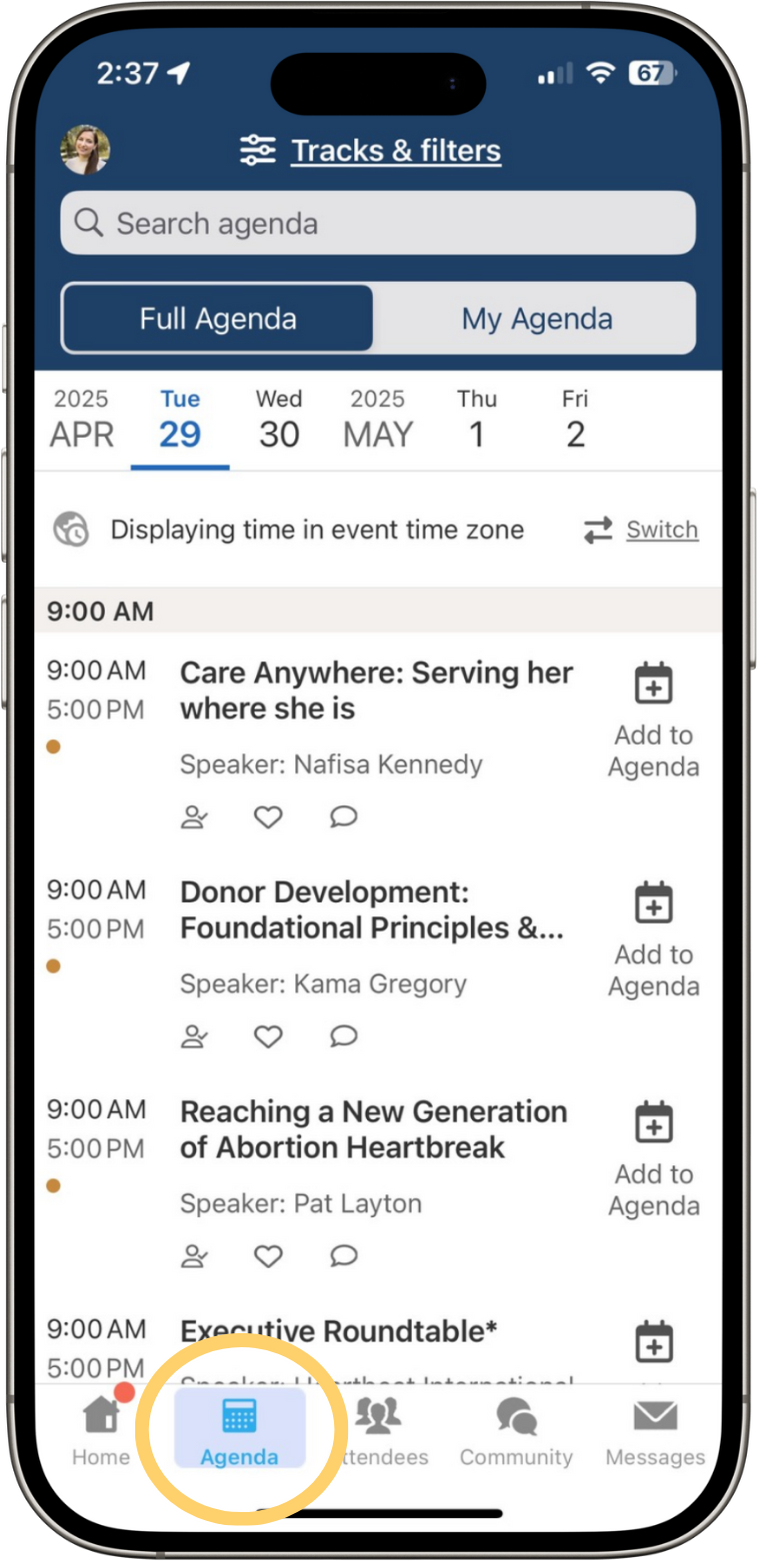Like the Care Anywhere session

coord(267,817)
